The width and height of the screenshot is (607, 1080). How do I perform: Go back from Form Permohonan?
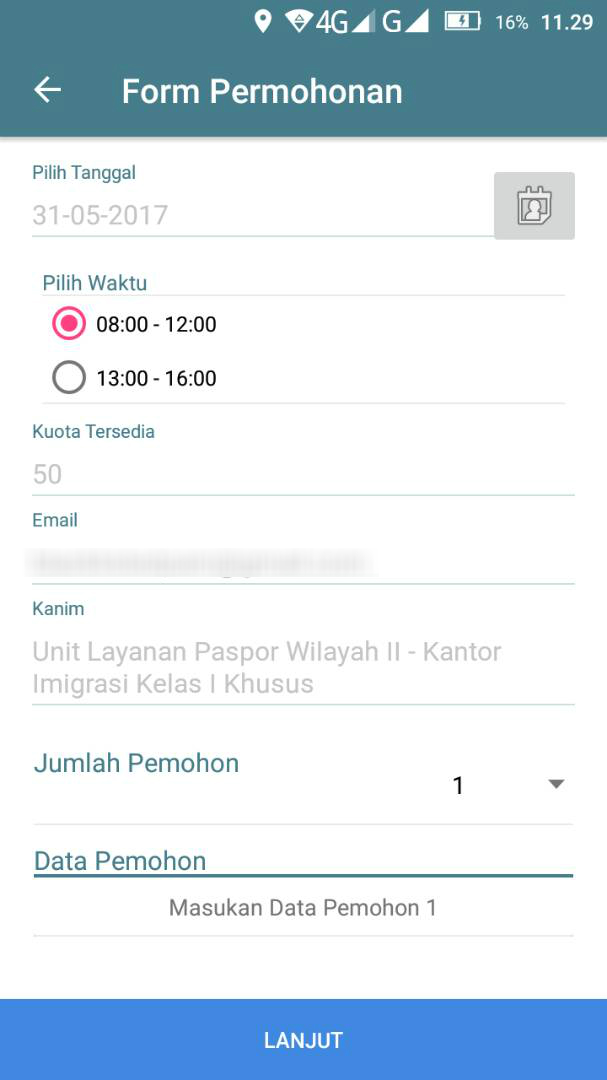pyautogui.click(x=47, y=91)
